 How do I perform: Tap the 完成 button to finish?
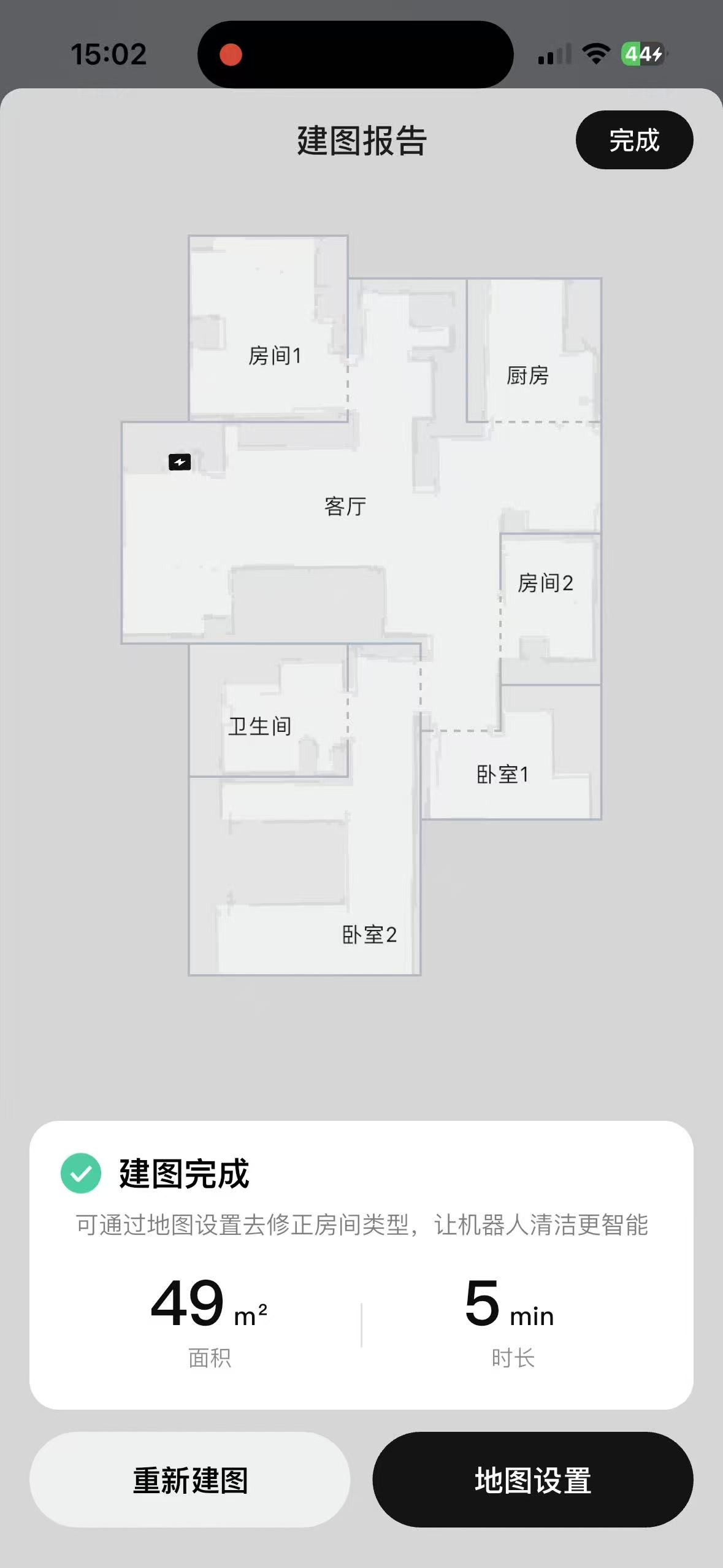634,140
